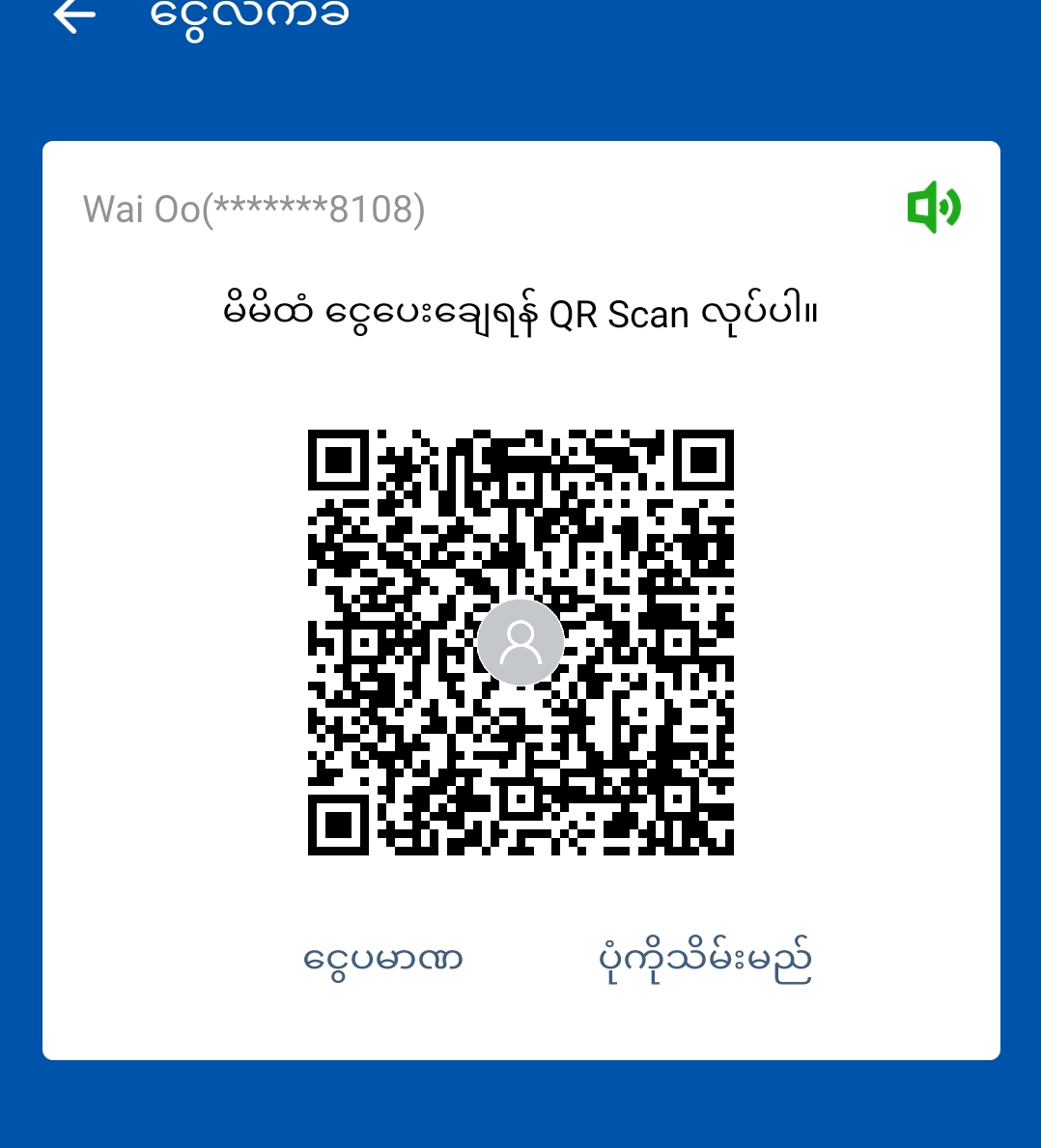
Task: Tap ပုံကိုသိမ်းမည် to save QR image
Action: (x=705, y=959)
